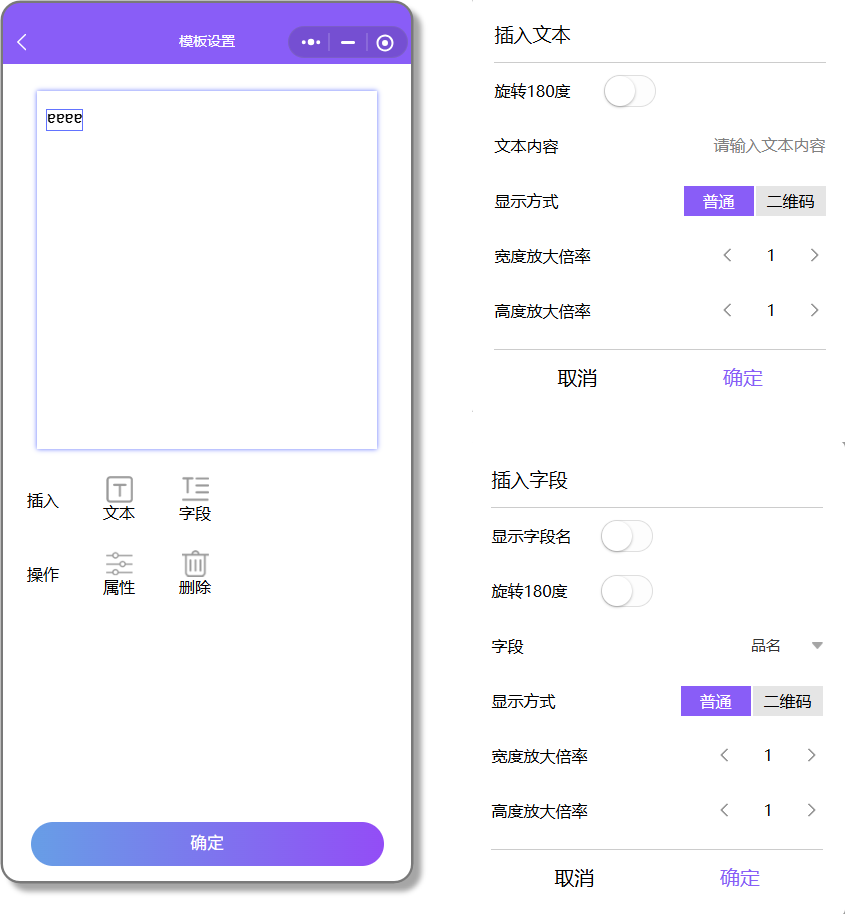Choose 普通 display mode in 插入字段

click(715, 702)
